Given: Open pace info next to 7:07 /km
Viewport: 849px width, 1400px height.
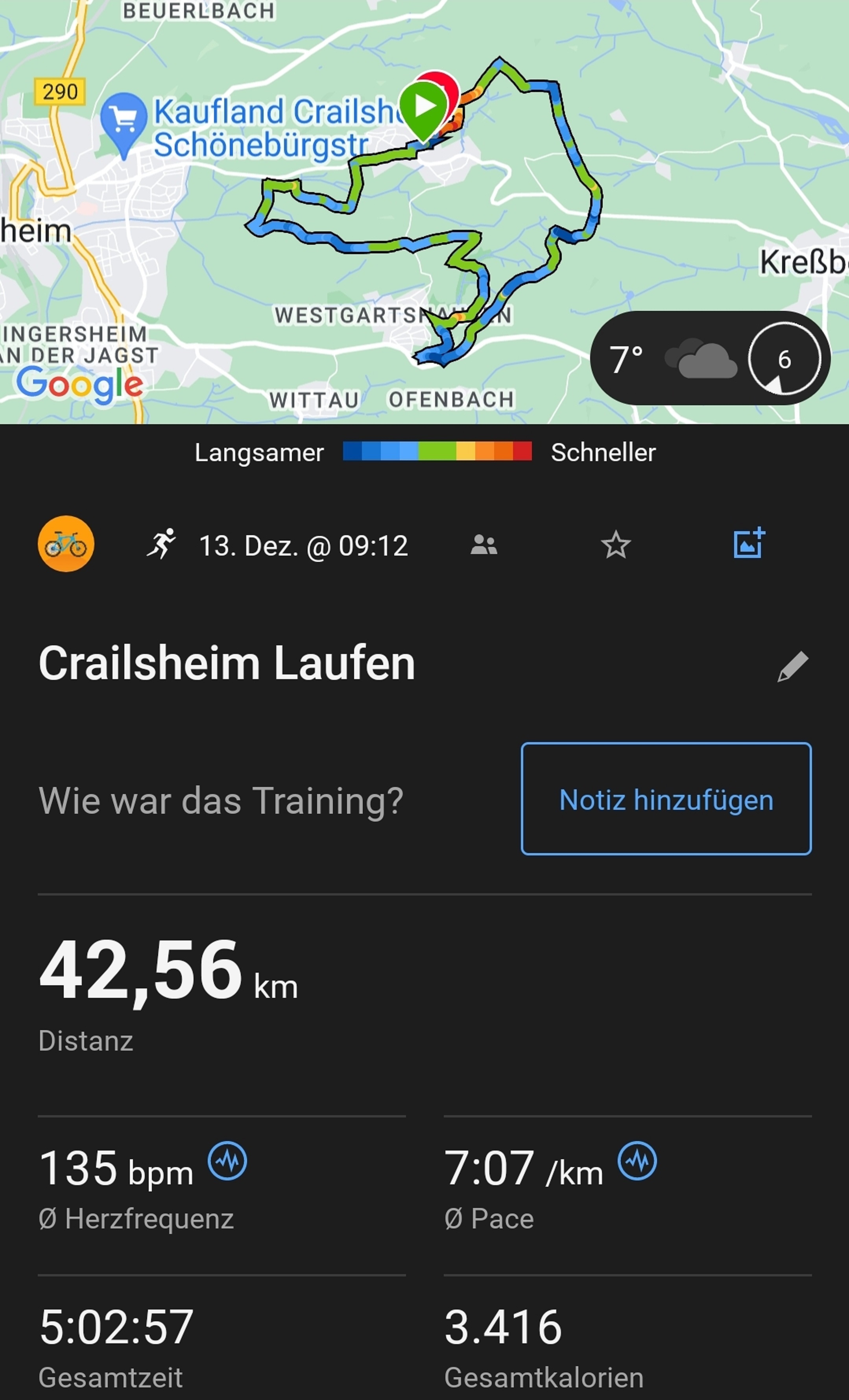Looking at the screenshot, I should click(637, 1161).
